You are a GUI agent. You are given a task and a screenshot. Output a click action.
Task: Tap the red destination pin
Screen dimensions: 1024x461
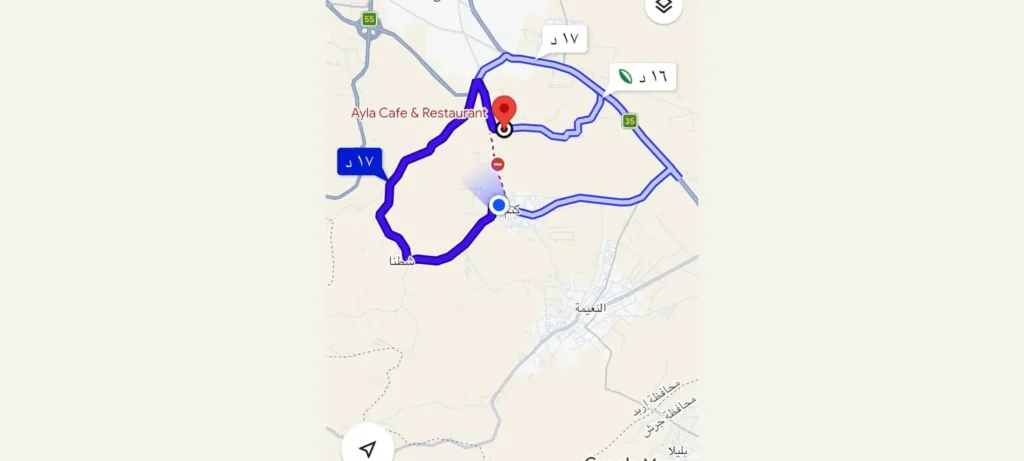pos(505,109)
